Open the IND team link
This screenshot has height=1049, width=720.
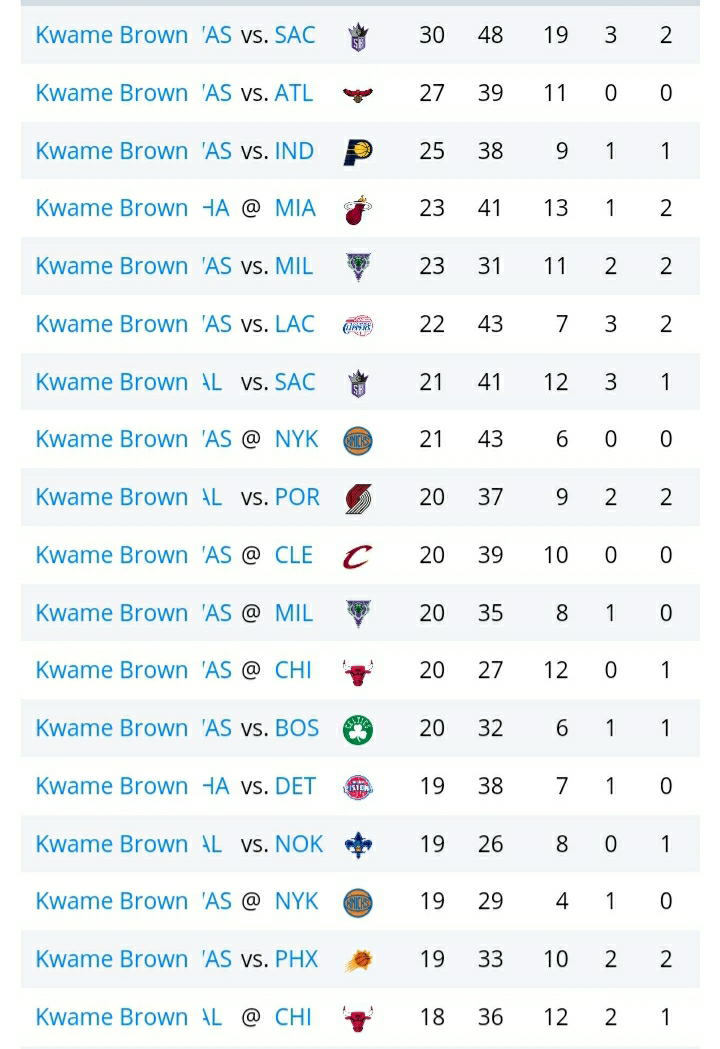click(x=294, y=151)
